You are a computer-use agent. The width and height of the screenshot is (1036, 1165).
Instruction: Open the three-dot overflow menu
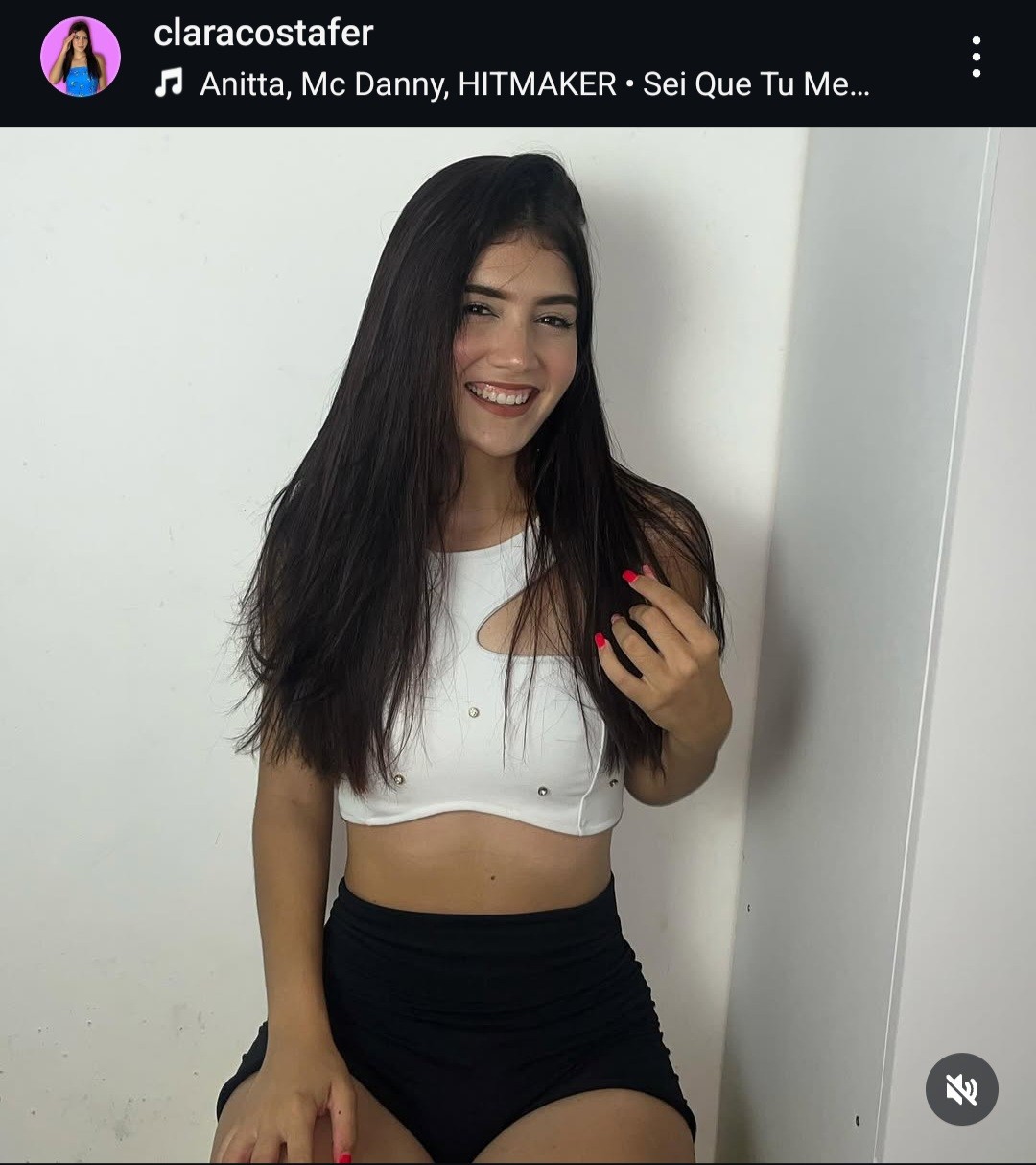(976, 57)
